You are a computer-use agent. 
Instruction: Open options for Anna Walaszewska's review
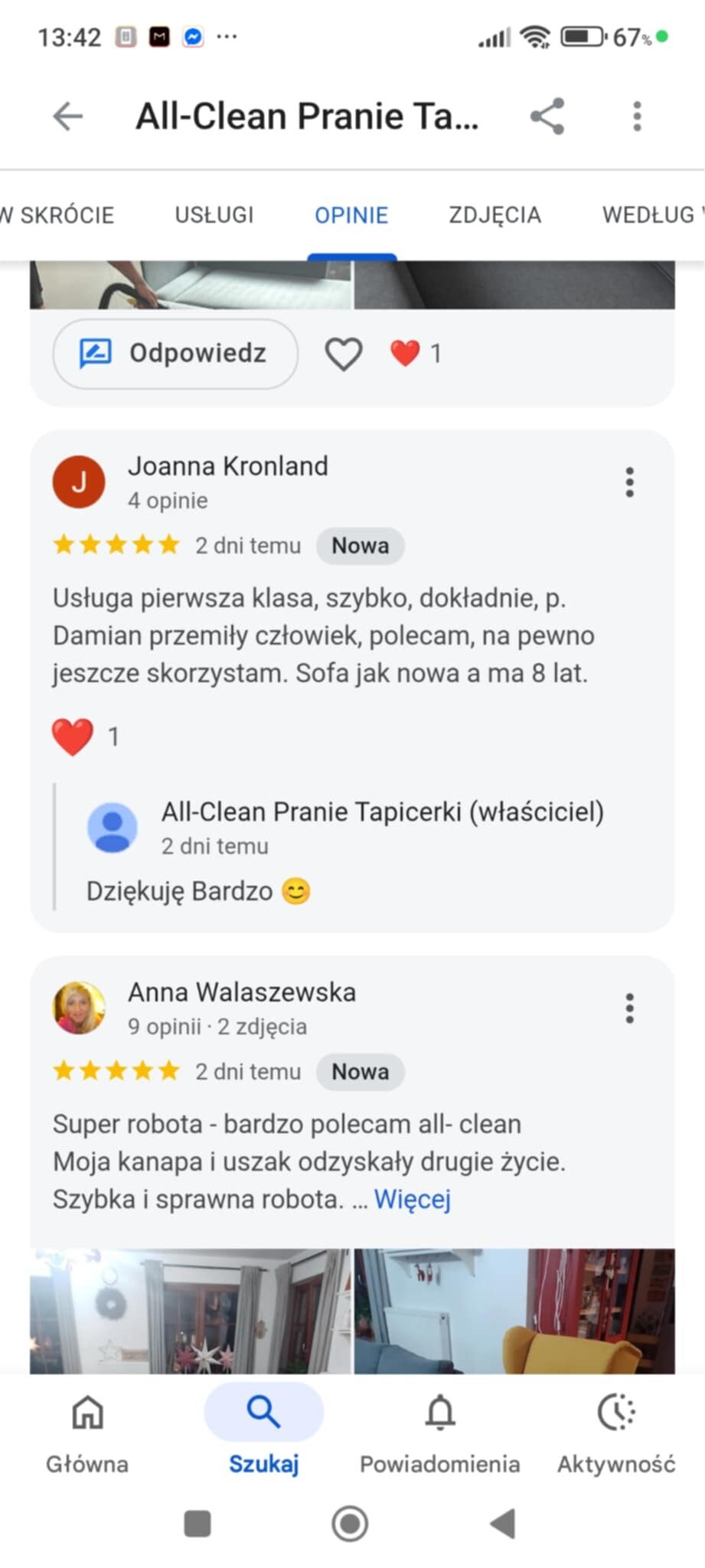point(629,1008)
